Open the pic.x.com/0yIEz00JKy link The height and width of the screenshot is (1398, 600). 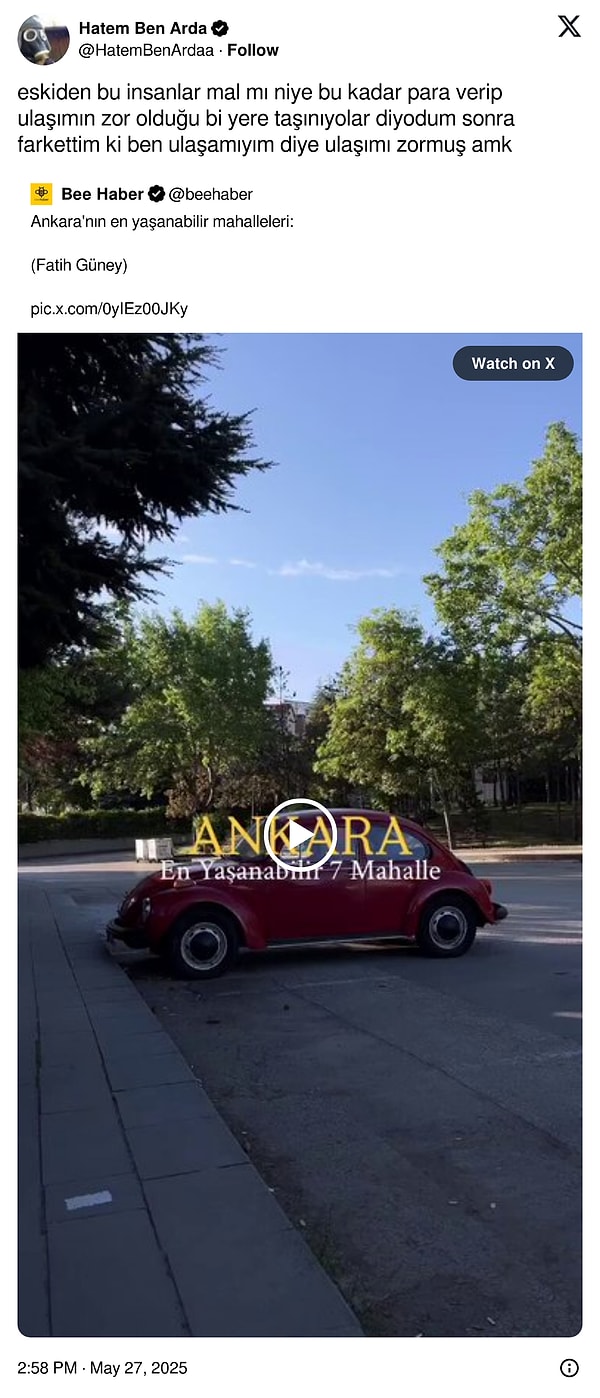point(109,309)
